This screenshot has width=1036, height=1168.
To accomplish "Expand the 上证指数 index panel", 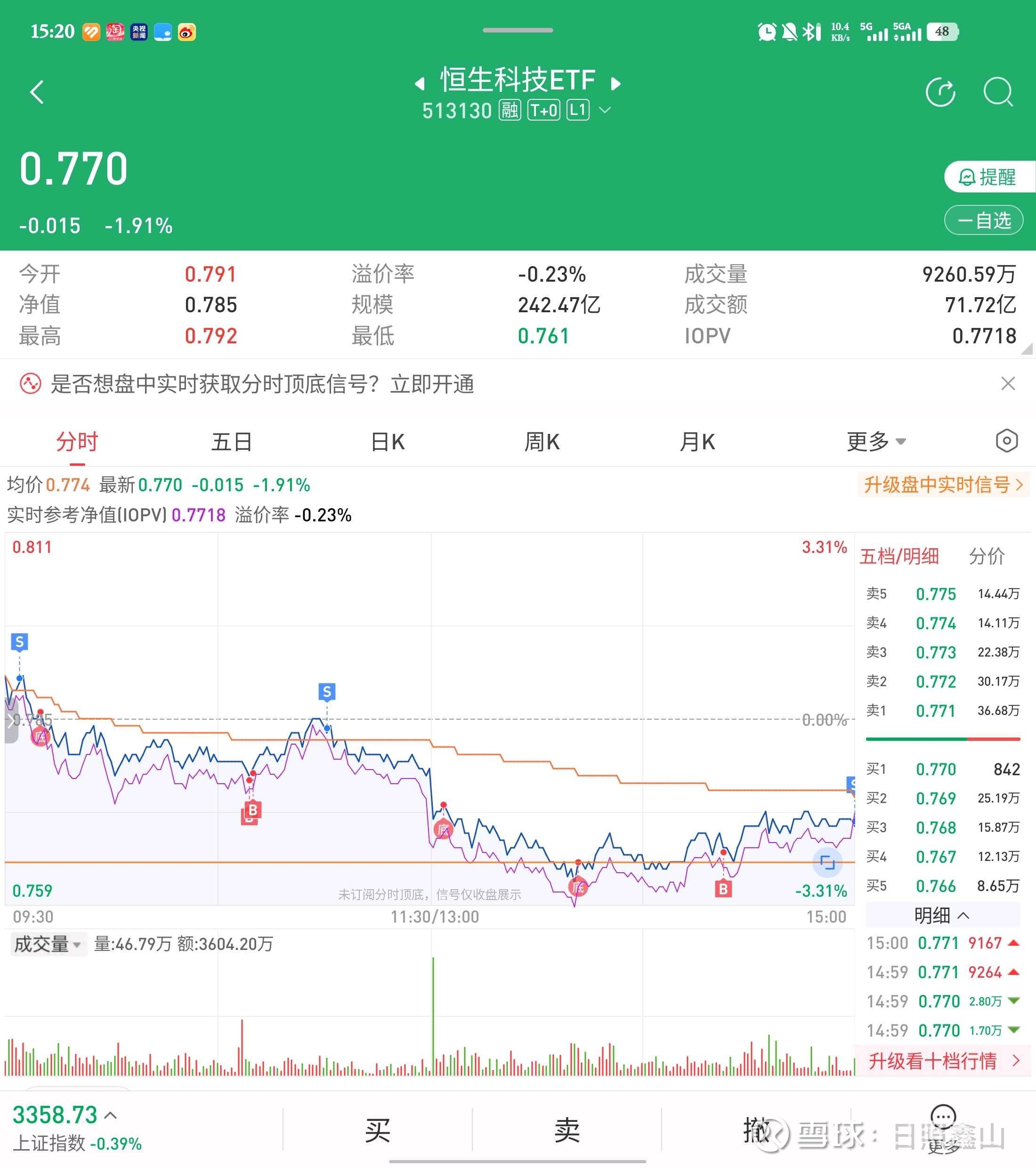I will point(109,1114).
